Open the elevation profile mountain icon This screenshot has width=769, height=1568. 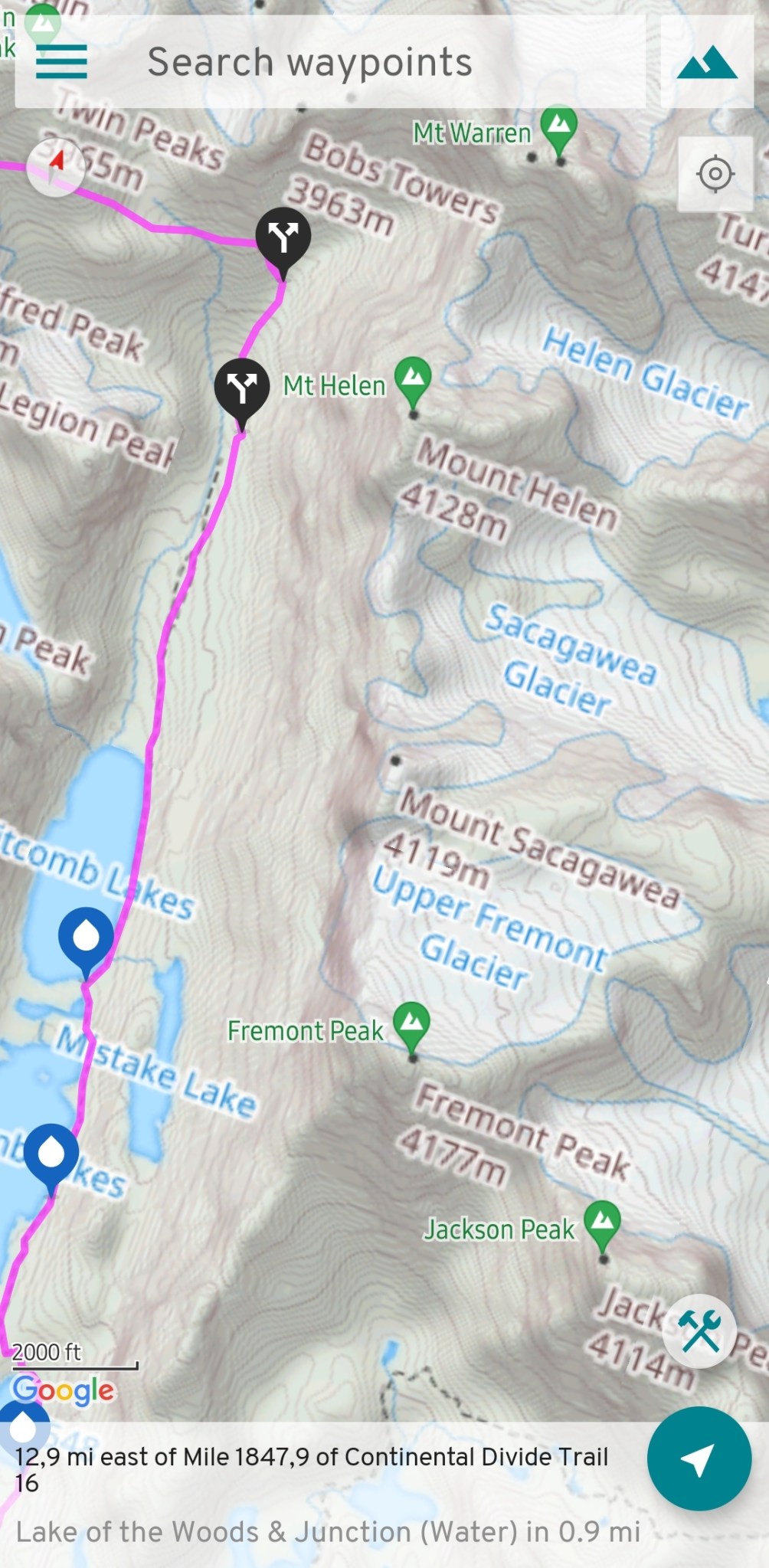[706, 63]
